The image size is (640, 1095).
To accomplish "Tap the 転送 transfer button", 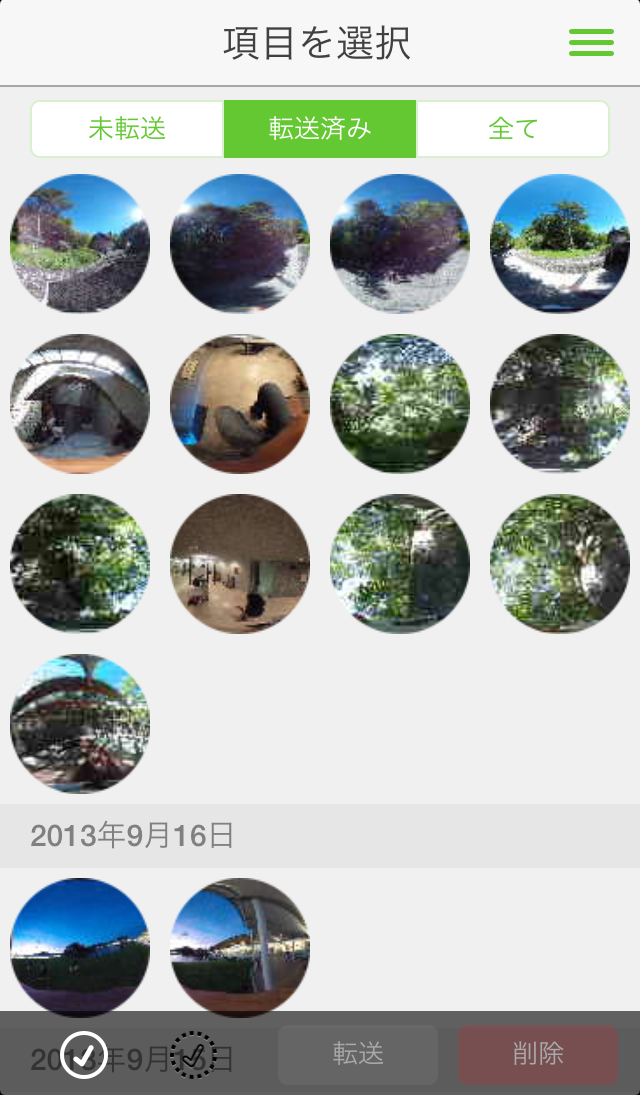I will [x=358, y=1054].
